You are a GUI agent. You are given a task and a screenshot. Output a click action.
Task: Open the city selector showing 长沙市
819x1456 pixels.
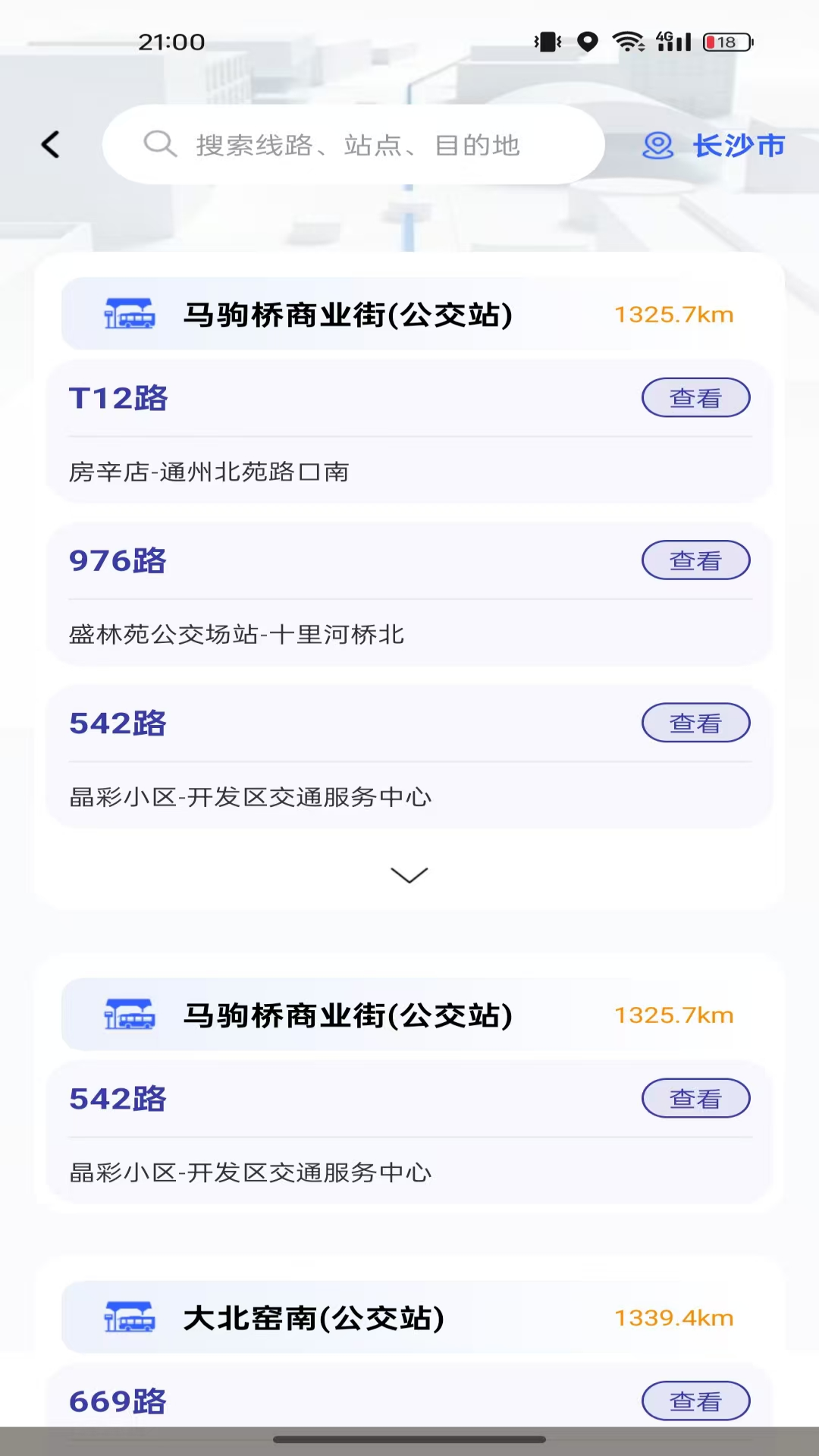click(x=739, y=146)
